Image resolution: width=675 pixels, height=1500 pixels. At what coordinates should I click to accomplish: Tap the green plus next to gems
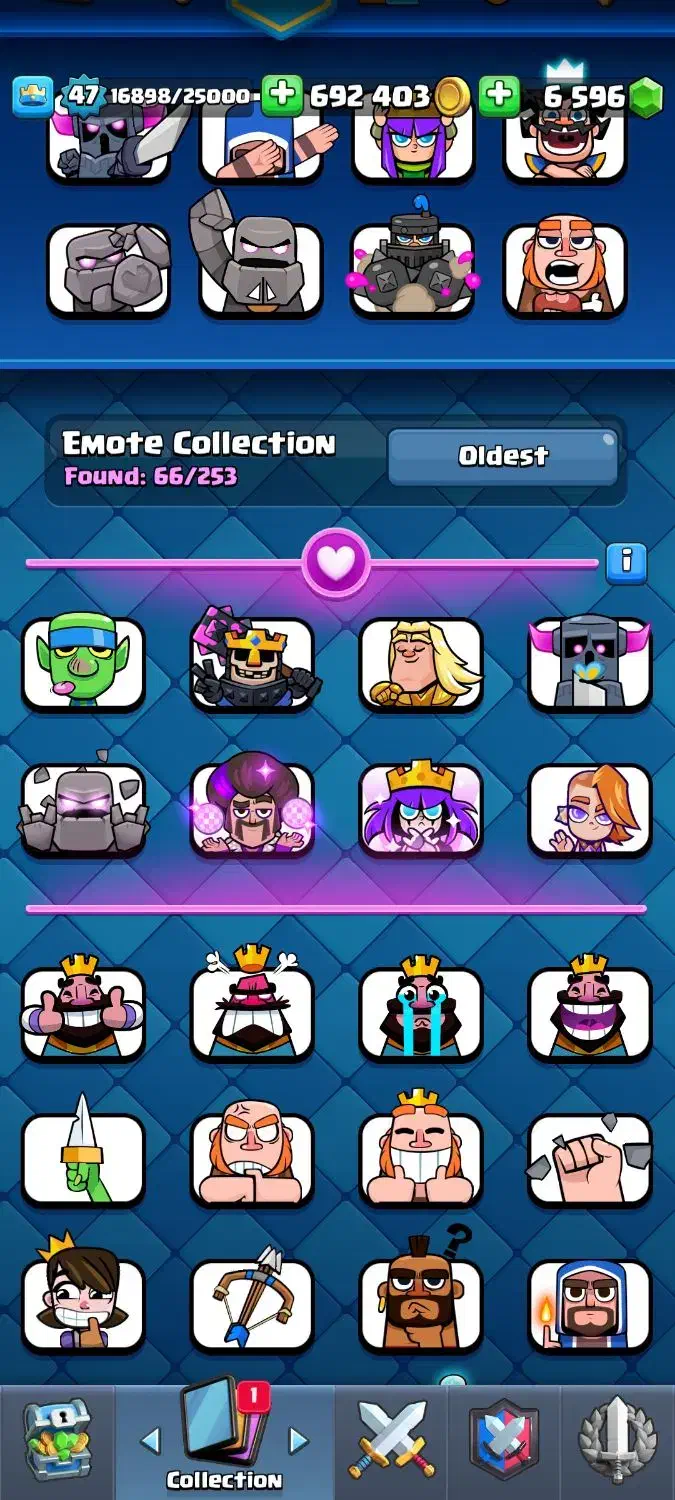498,96
